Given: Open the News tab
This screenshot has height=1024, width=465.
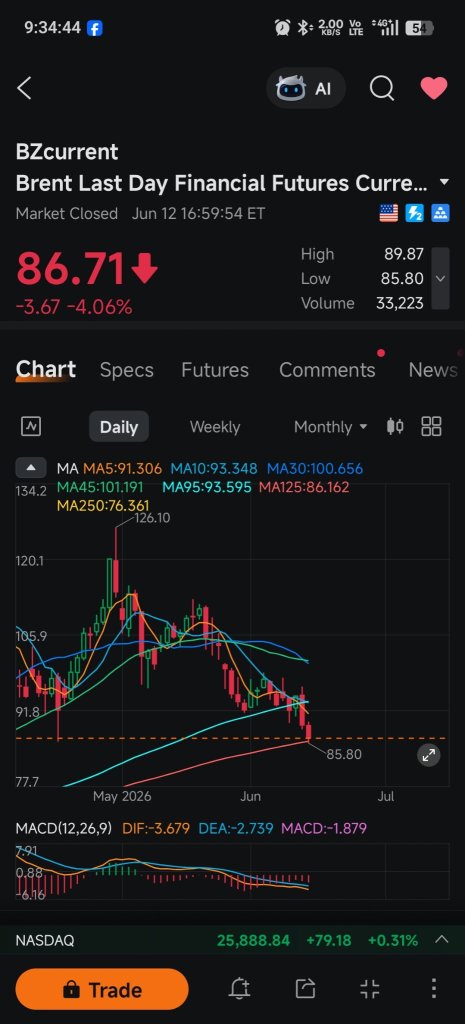Looking at the screenshot, I should pyautogui.click(x=432, y=370).
